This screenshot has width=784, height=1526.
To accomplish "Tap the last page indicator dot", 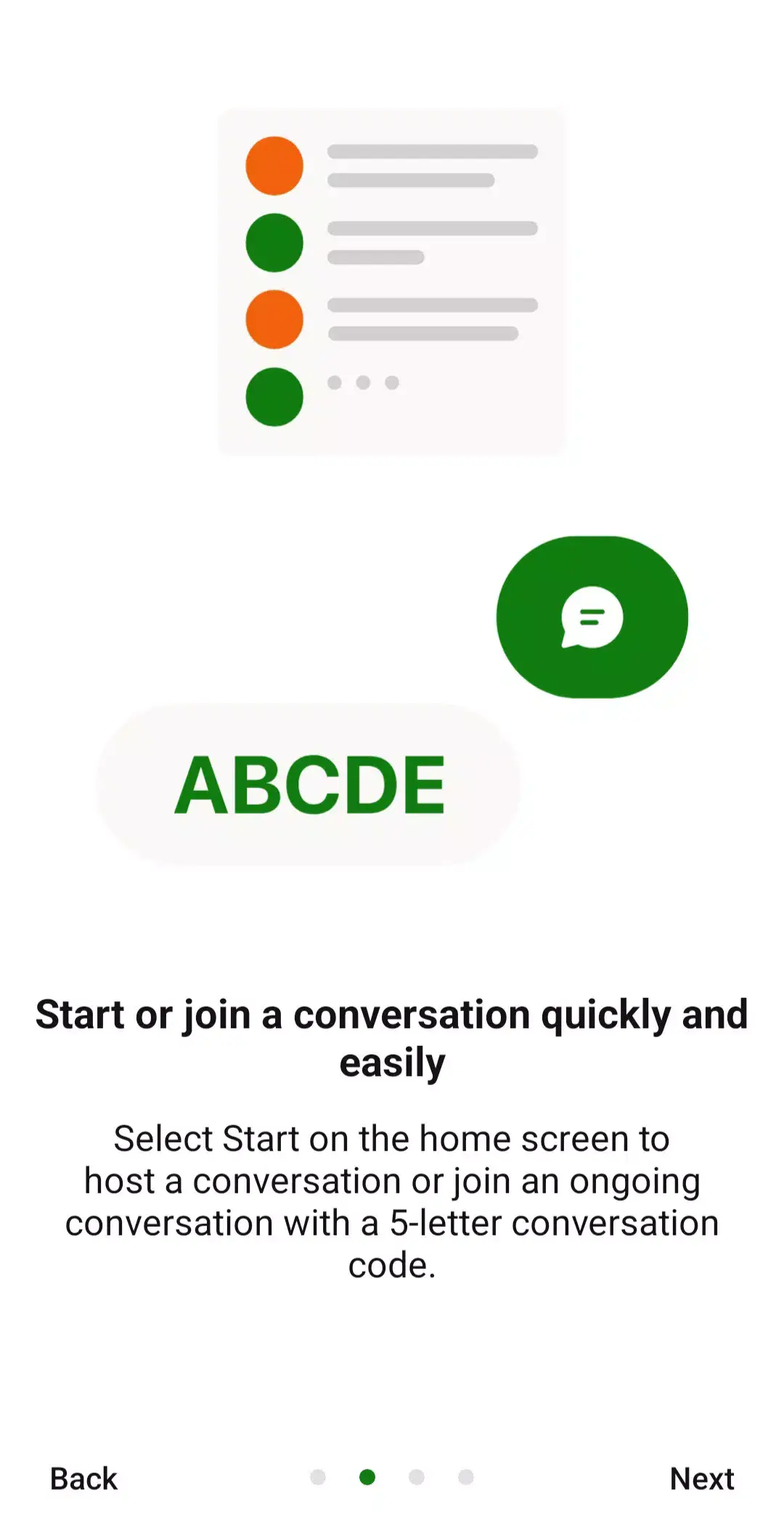I will click(465, 1478).
